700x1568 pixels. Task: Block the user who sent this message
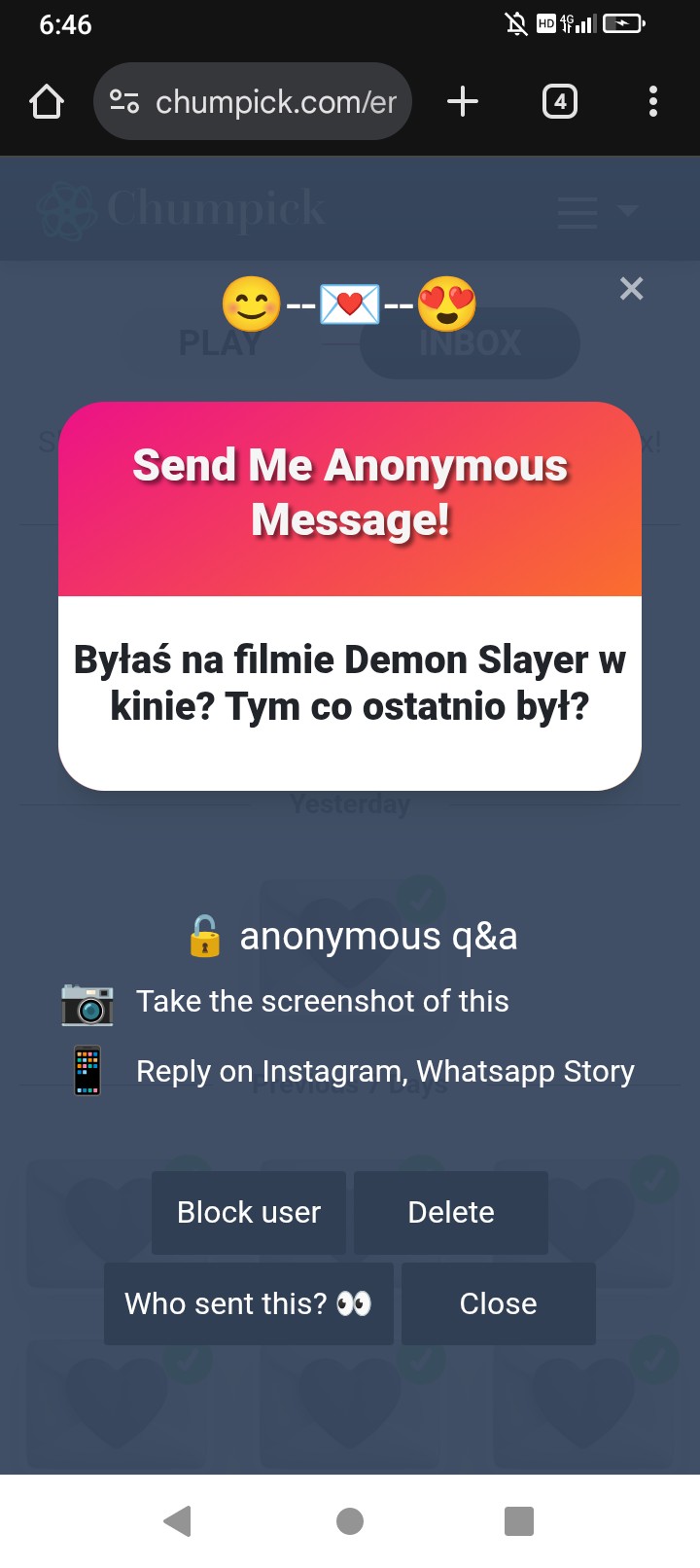click(249, 1212)
